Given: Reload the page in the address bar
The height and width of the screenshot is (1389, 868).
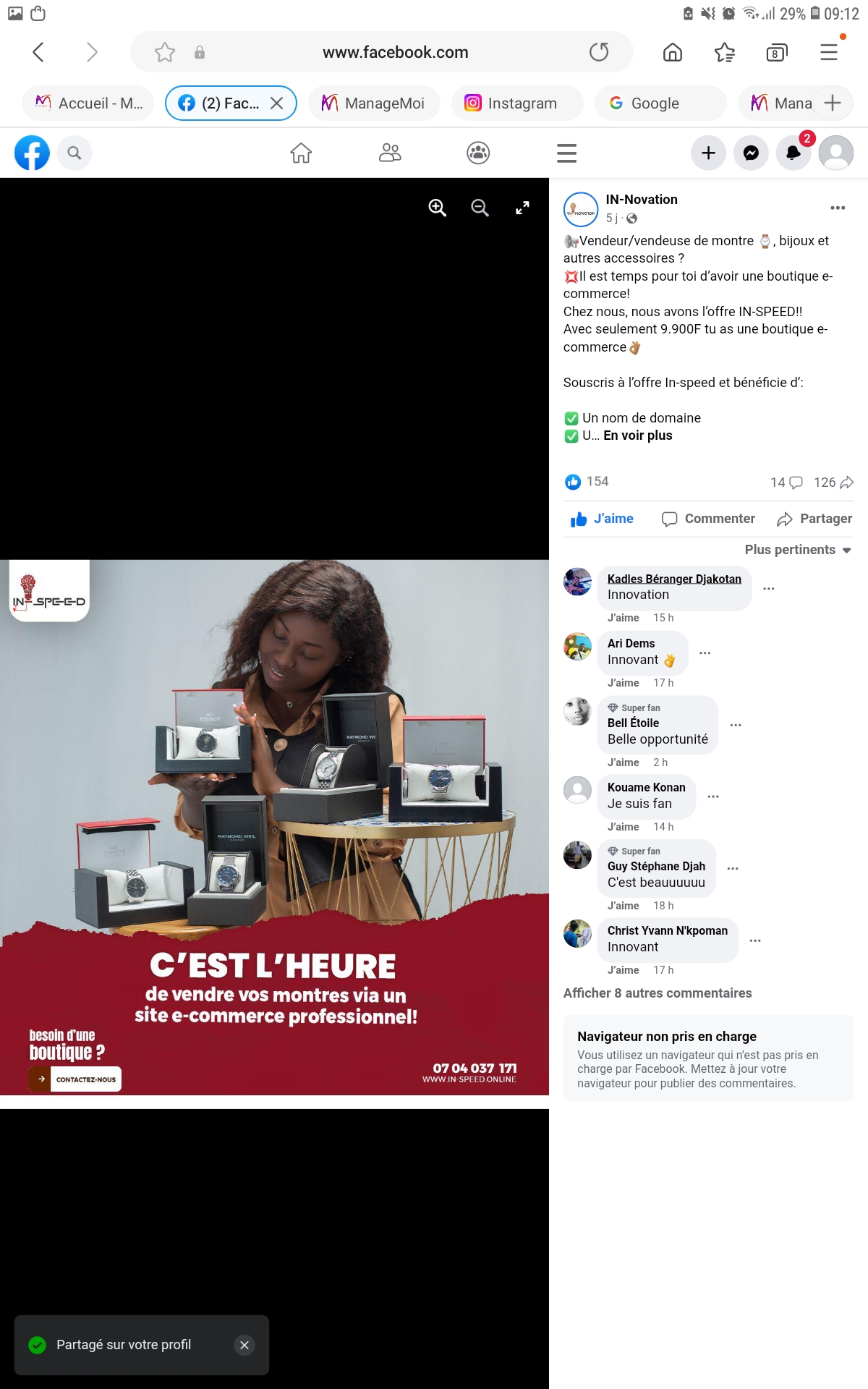Looking at the screenshot, I should [x=599, y=52].
